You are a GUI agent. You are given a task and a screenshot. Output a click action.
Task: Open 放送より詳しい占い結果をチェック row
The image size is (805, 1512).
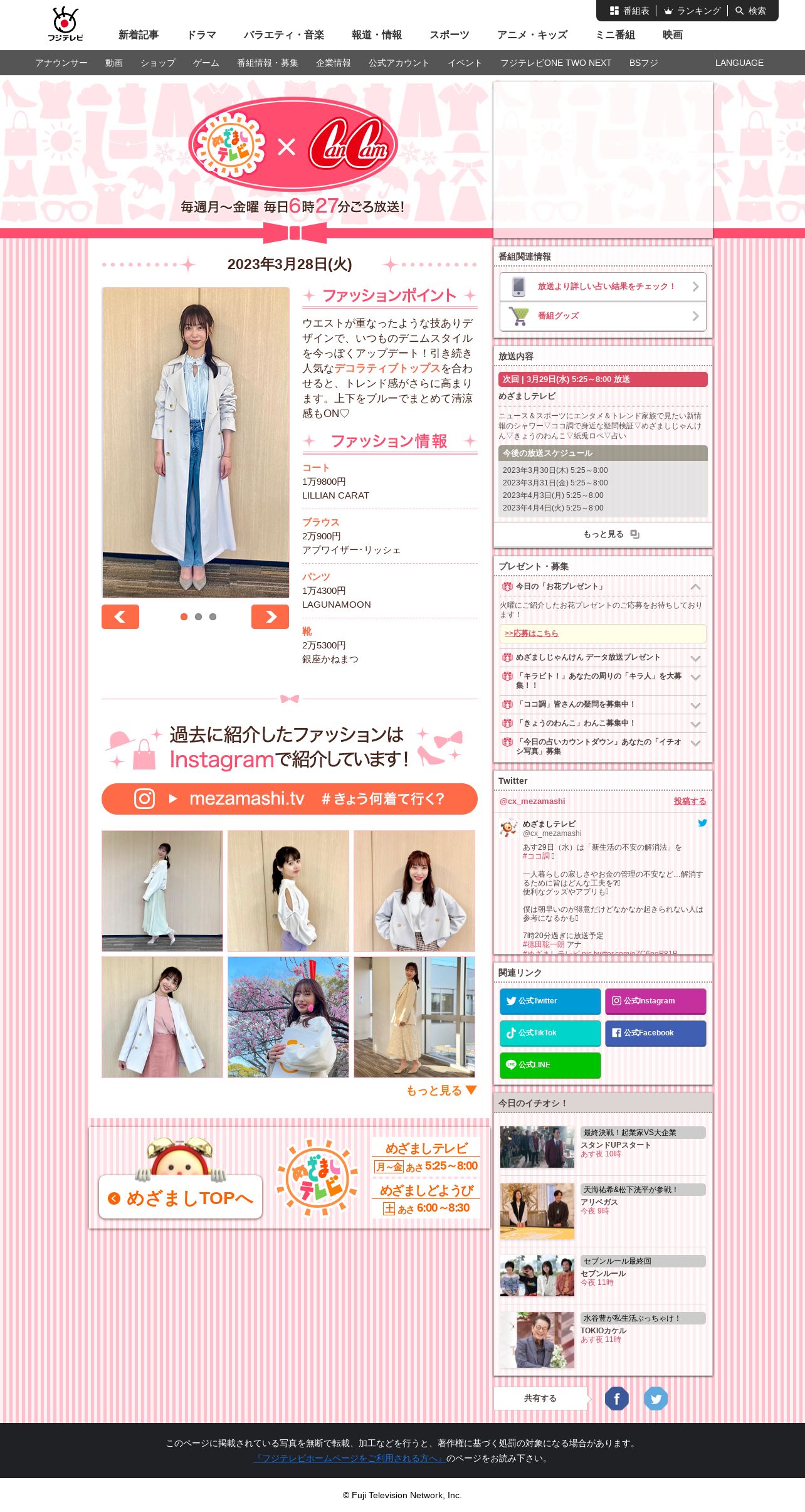(x=603, y=287)
